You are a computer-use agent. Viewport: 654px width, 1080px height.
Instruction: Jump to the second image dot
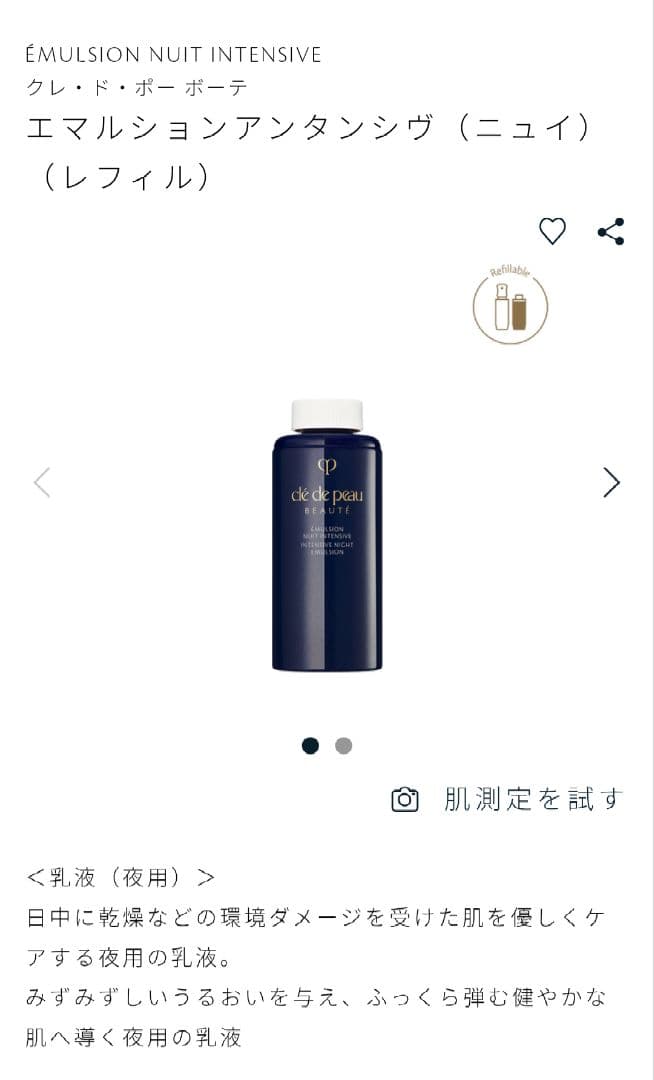pyautogui.click(x=343, y=746)
